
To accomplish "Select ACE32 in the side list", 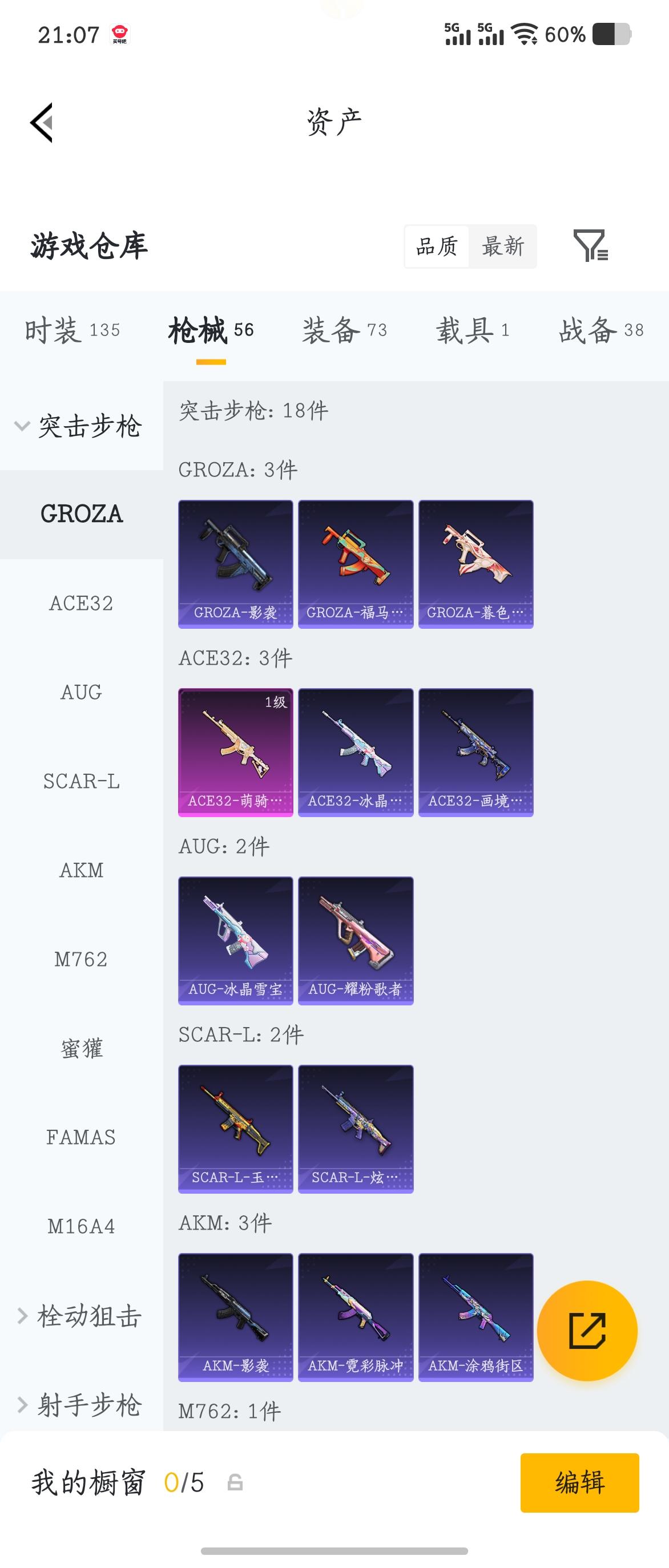I will click(x=81, y=603).
